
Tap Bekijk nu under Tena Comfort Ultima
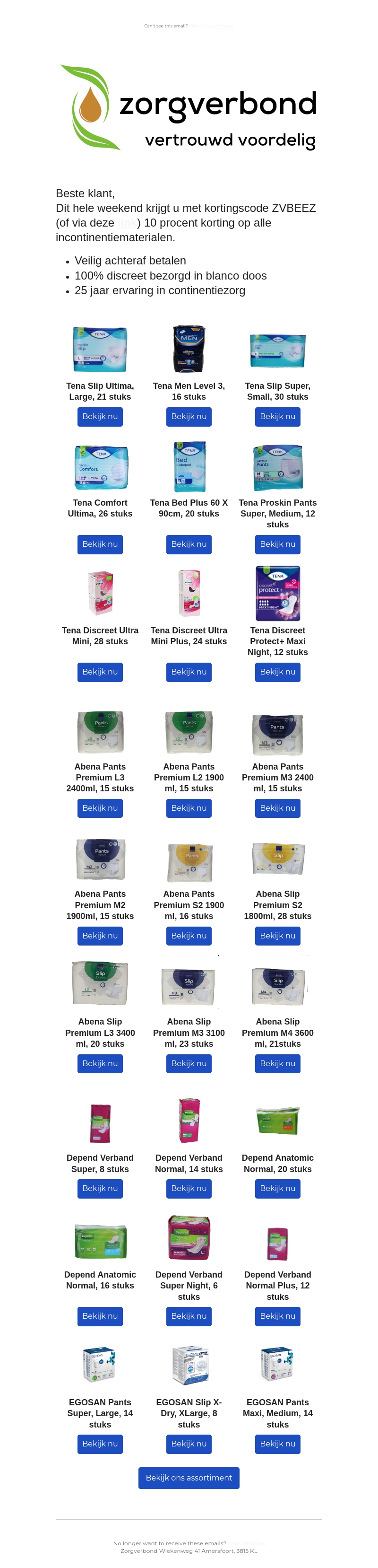(100, 544)
